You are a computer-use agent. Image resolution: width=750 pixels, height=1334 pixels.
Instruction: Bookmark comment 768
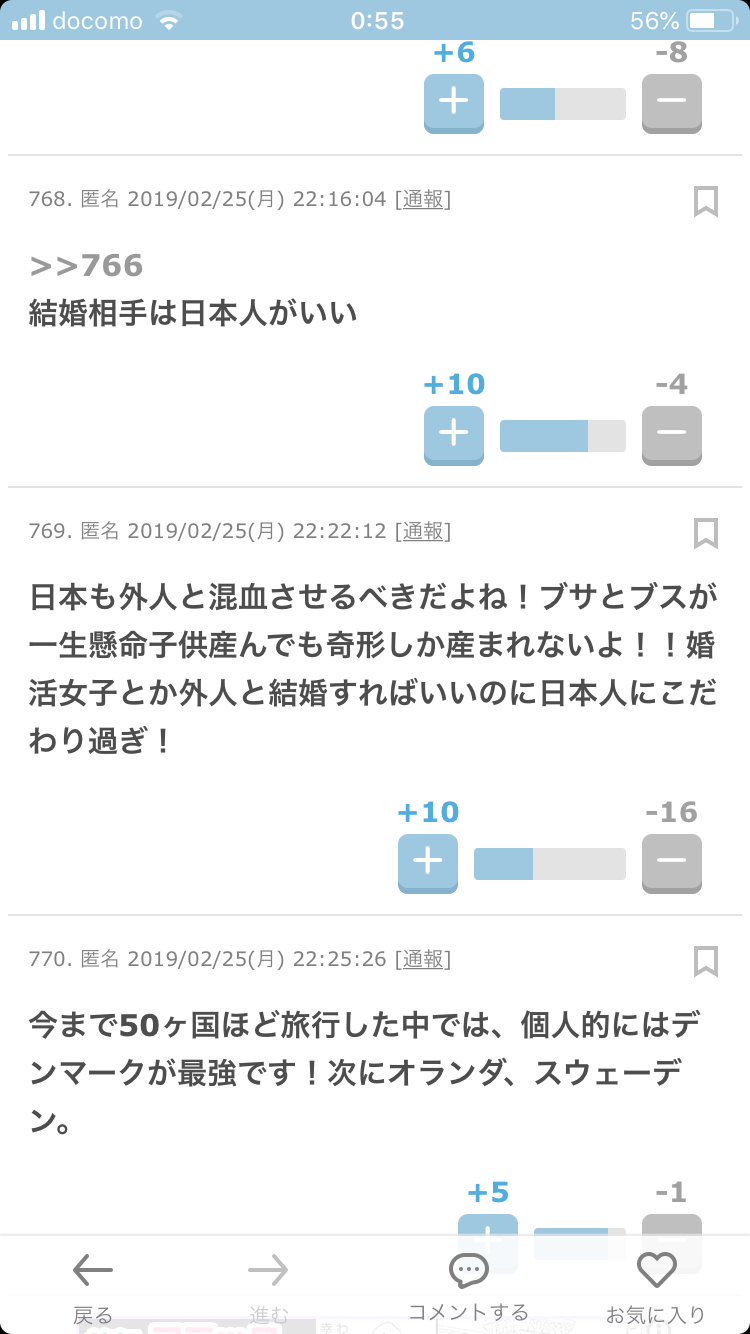coord(706,202)
